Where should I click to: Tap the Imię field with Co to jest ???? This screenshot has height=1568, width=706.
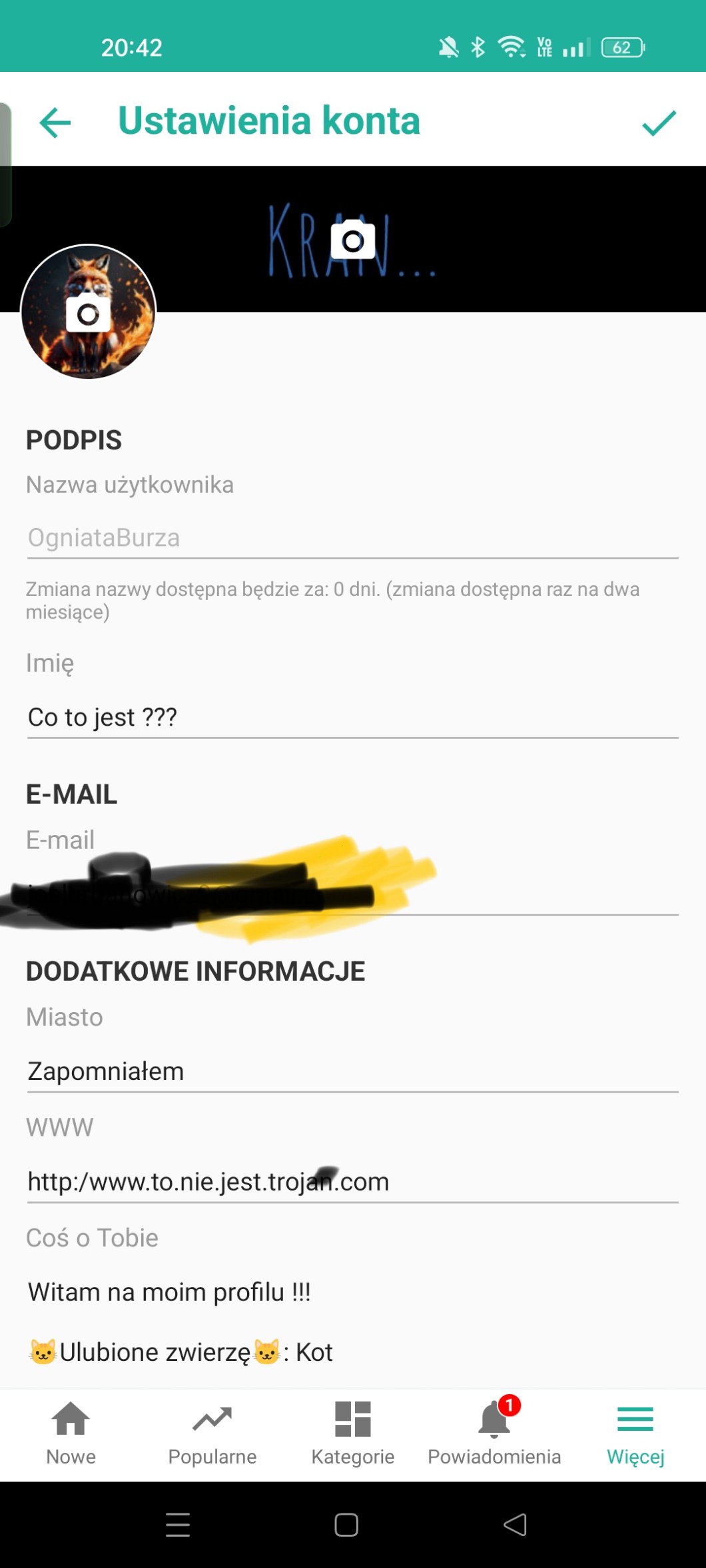click(352, 718)
